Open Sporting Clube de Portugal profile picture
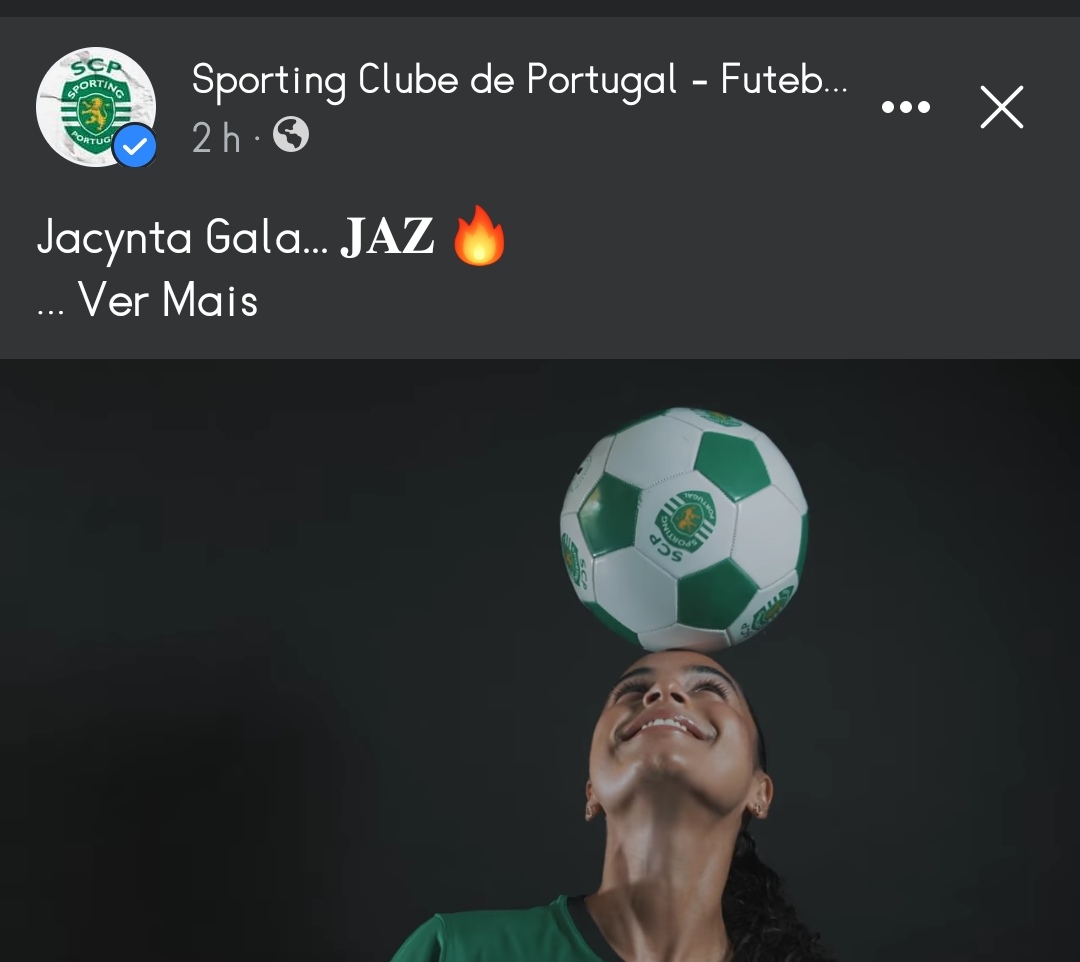The image size is (1080, 962). [x=95, y=106]
